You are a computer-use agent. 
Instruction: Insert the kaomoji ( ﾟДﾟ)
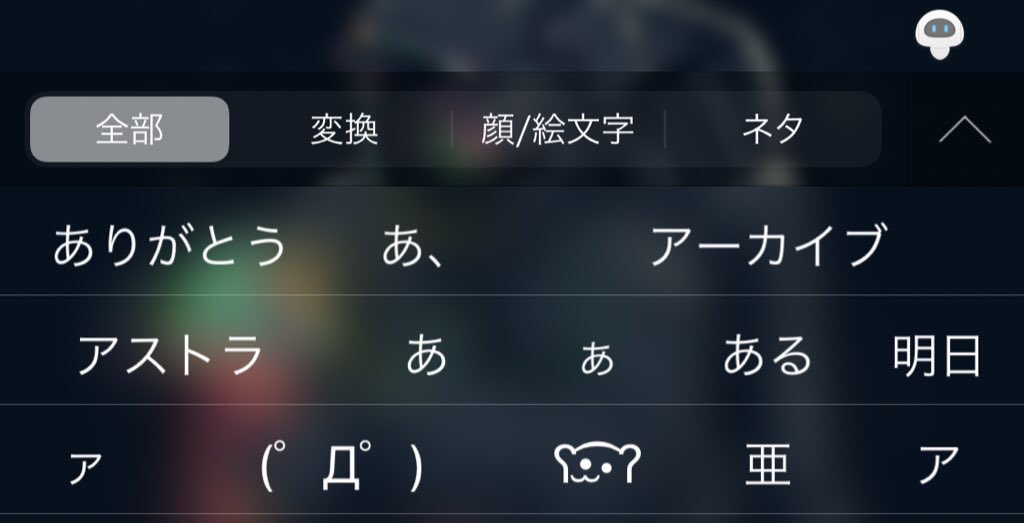(341, 465)
